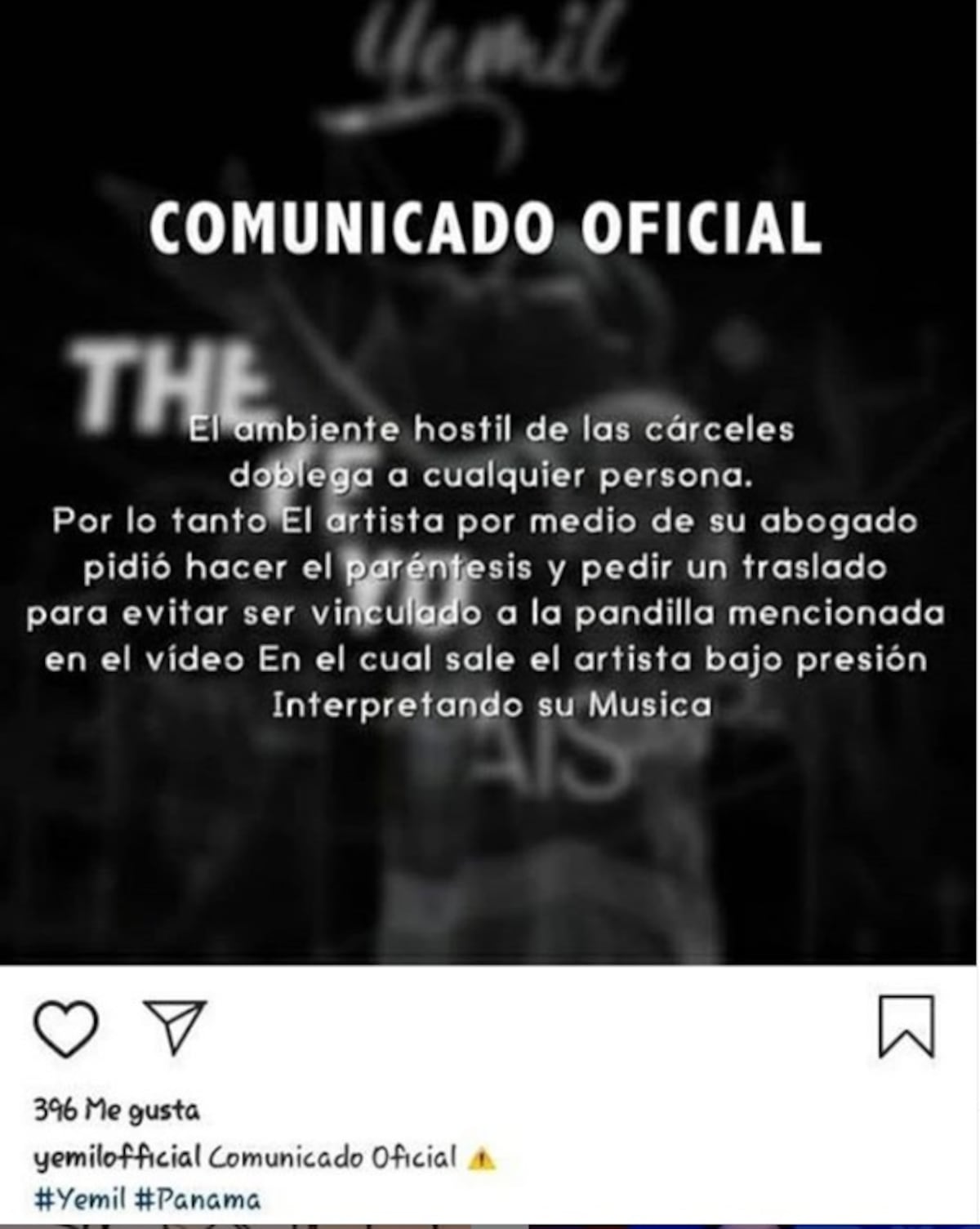Screen dimensions: 980x1229
Task: Open the #Panama hashtag
Action: (x=198, y=1200)
